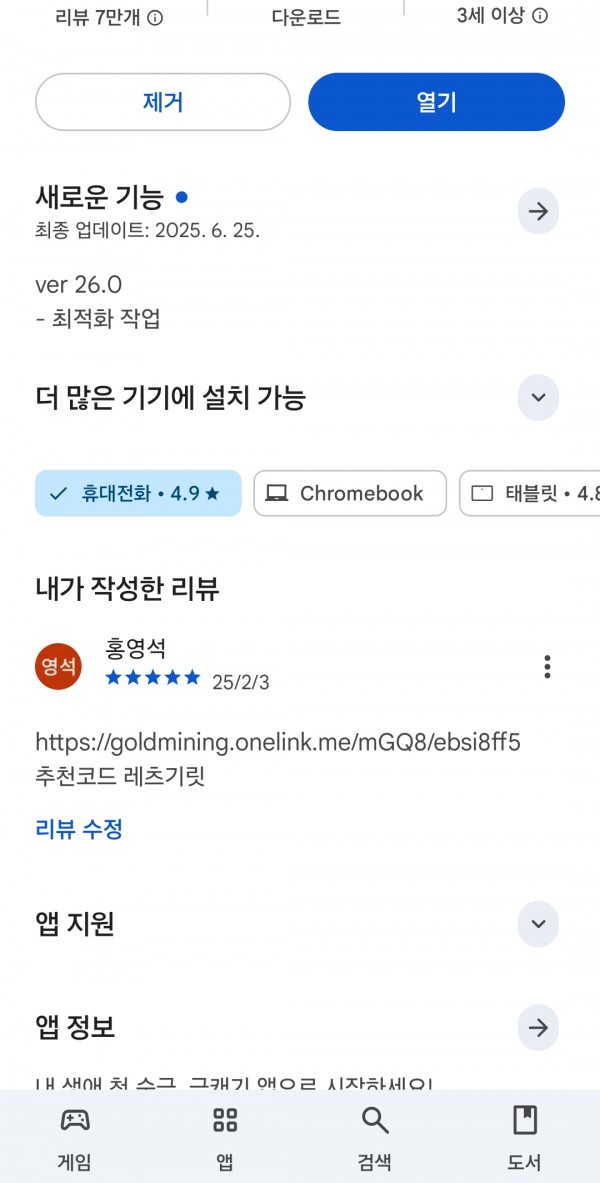Show info about 리뷰 7만개

tap(155, 18)
